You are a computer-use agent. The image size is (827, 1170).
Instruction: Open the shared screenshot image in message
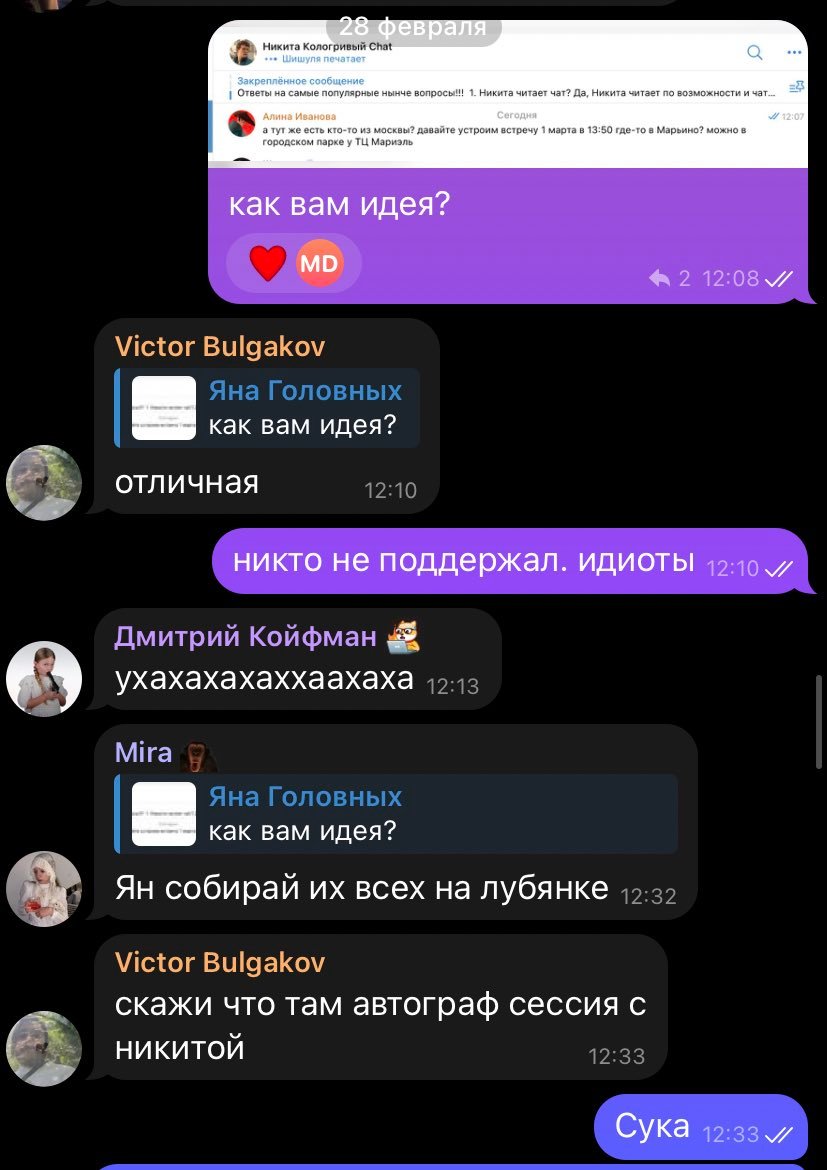(x=507, y=95)
